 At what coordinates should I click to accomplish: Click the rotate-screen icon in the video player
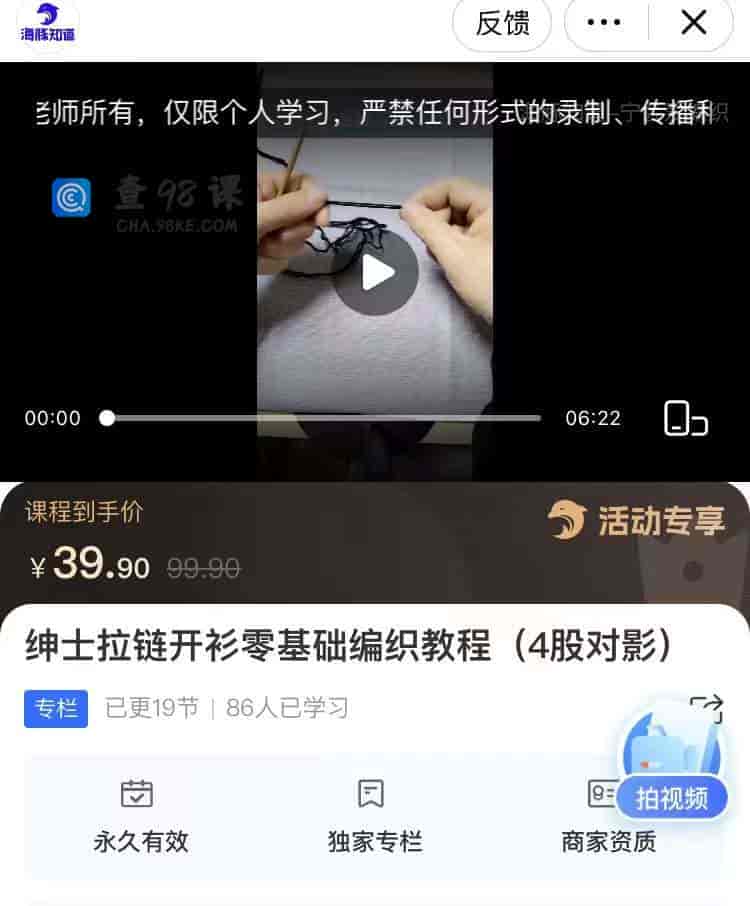[683, 420]
